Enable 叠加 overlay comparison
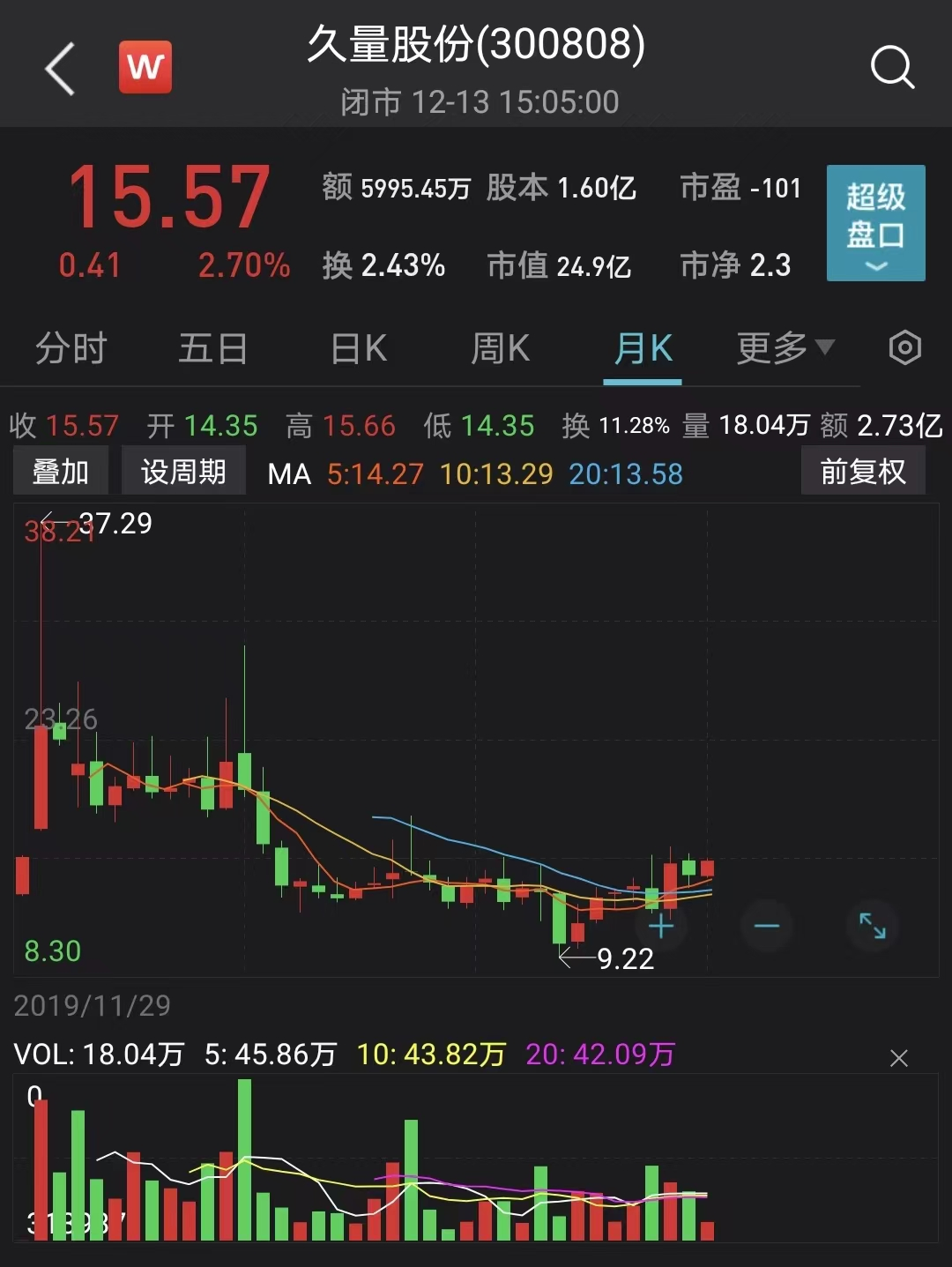This screenshot has height=1267, width=952. pyautogui.click(x=59, y=472)
